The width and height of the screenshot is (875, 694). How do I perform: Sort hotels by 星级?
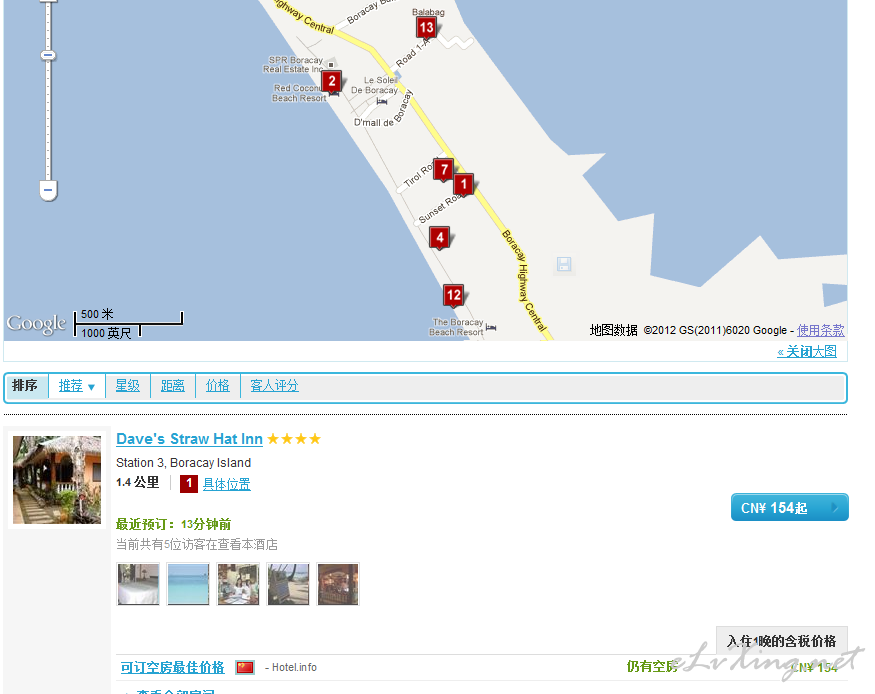click(127, 386)
